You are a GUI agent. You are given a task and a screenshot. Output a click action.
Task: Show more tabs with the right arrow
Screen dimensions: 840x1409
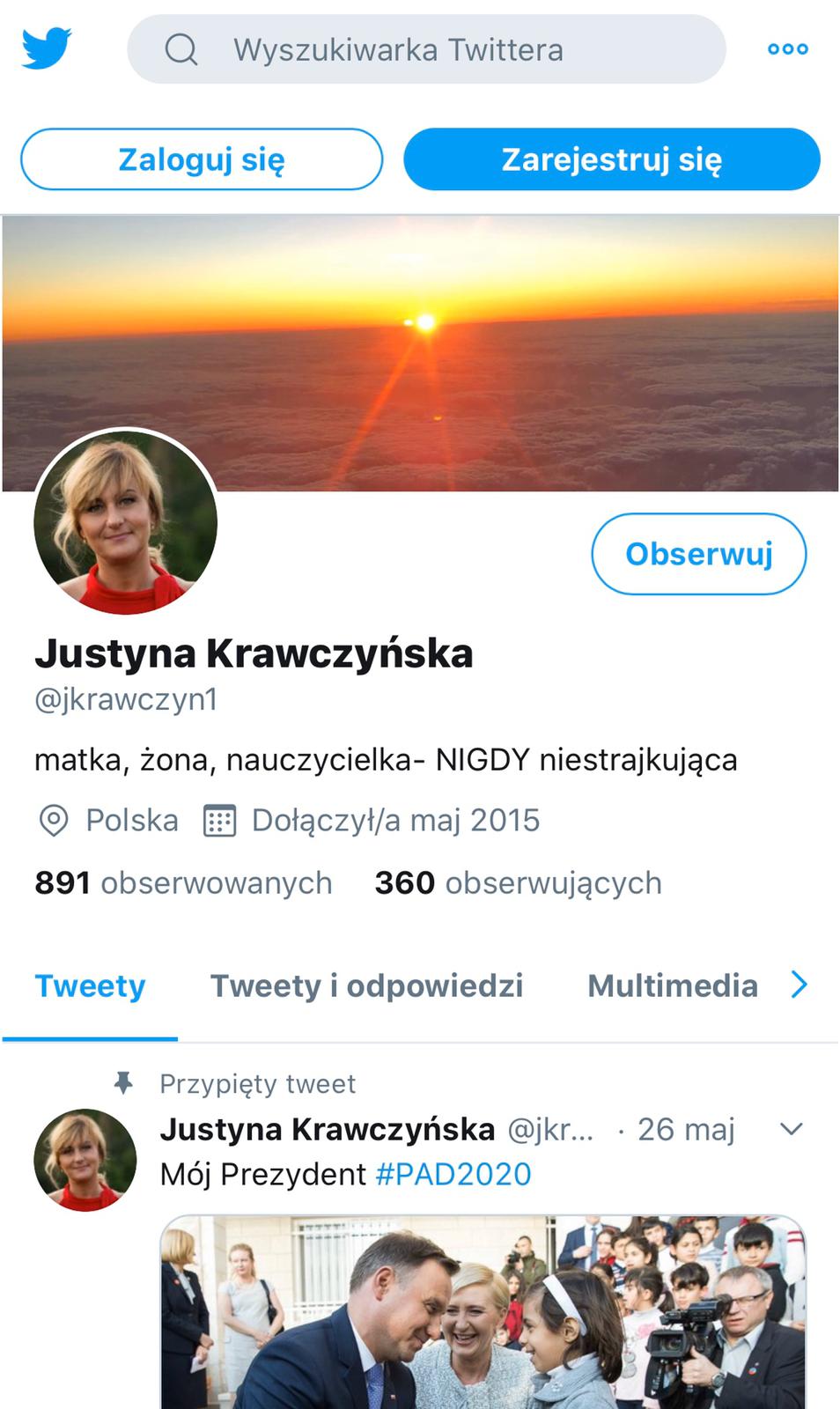point(799,985)
